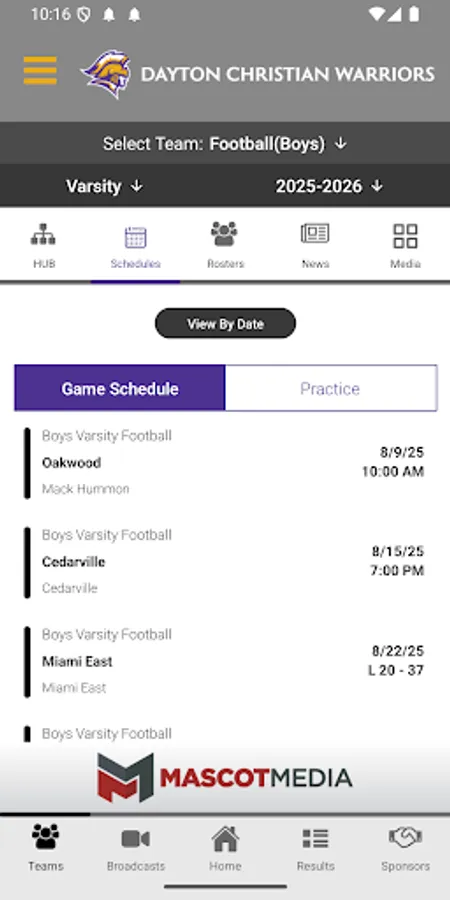Select the Game Schedule segment

coord(120,388)
